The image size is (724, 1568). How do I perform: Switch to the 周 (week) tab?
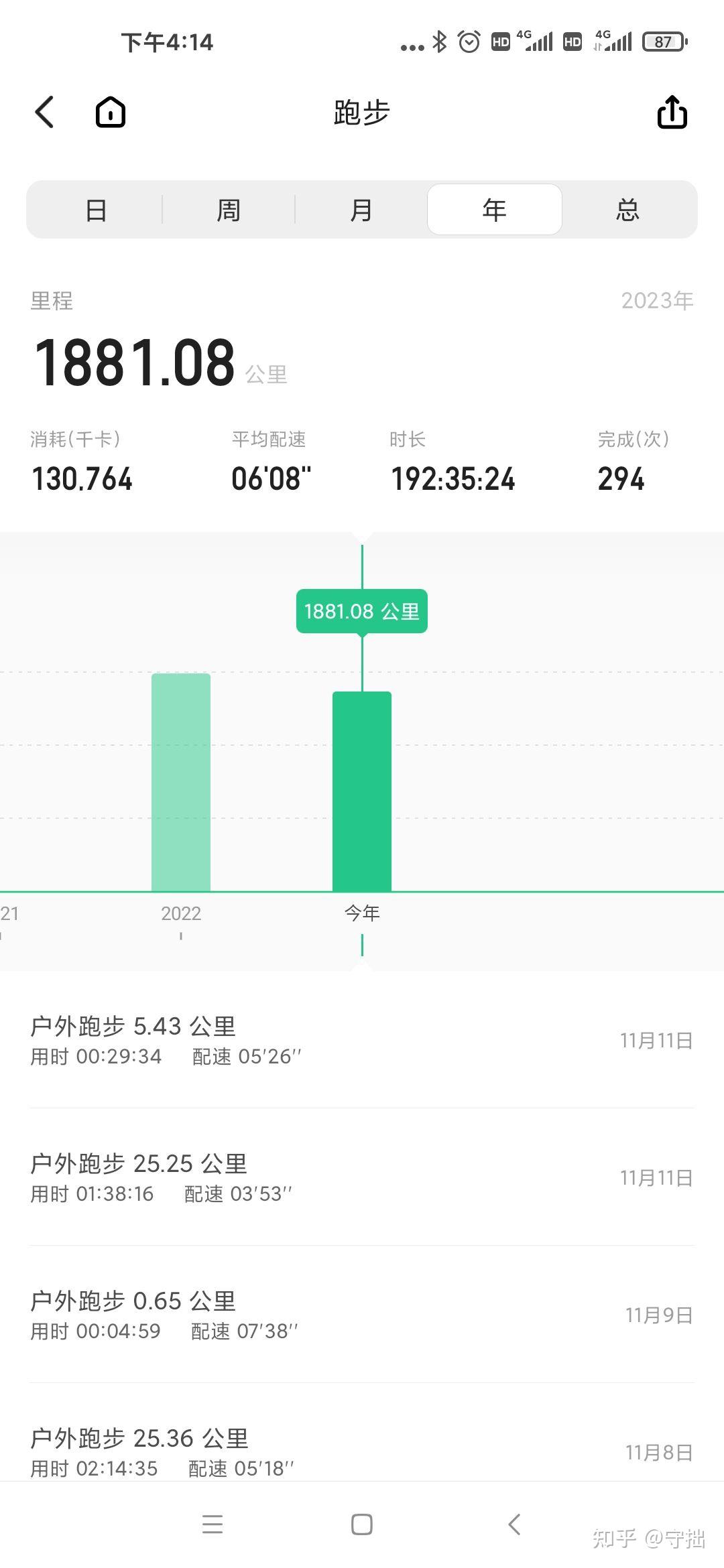[x=229, y=210]
